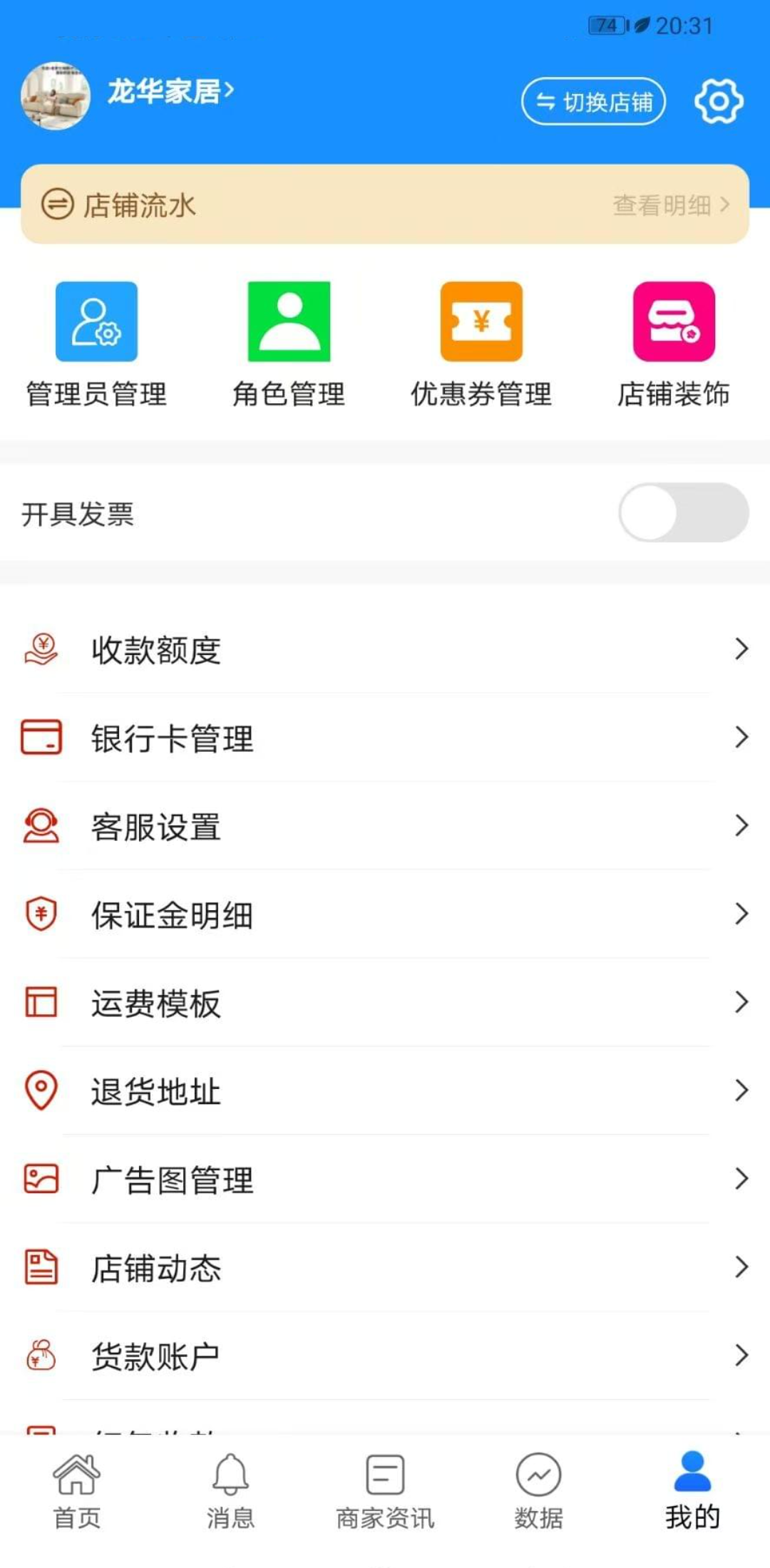Toggle the 开具发票 switch
Image resolution: width=770 pixels, height=1568 pixels.
(683, 512)
